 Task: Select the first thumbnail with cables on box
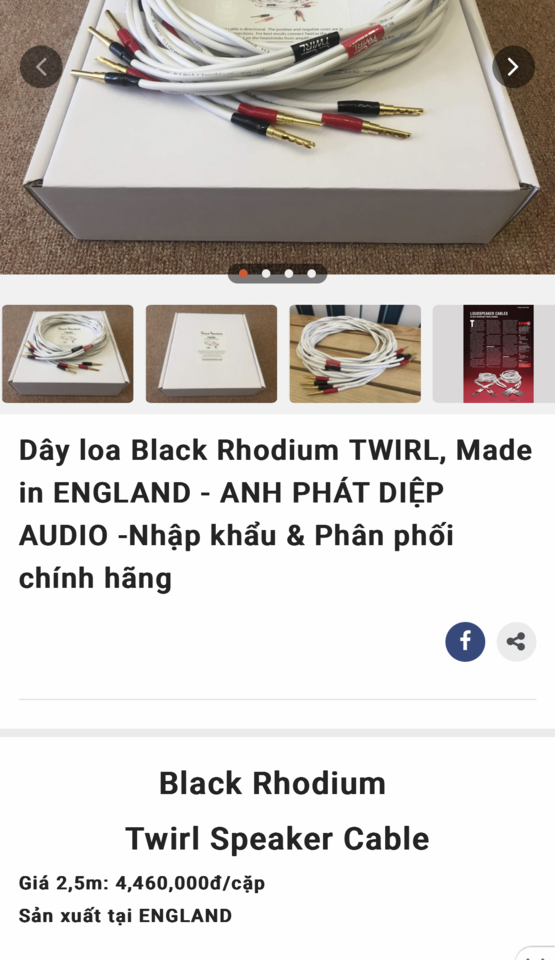click(x=67, y=354)
